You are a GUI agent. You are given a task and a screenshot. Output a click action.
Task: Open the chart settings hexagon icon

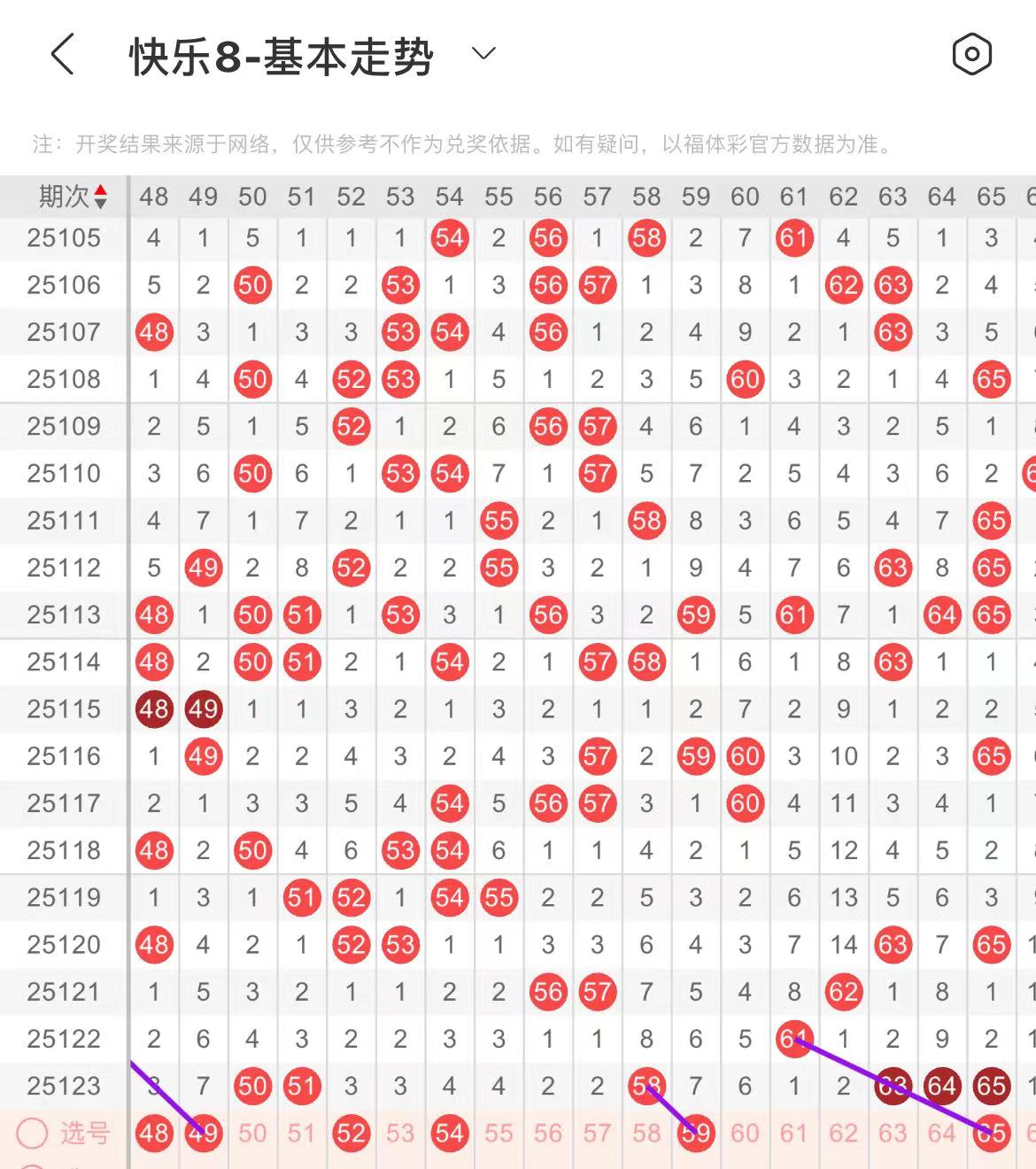(971, 55)
